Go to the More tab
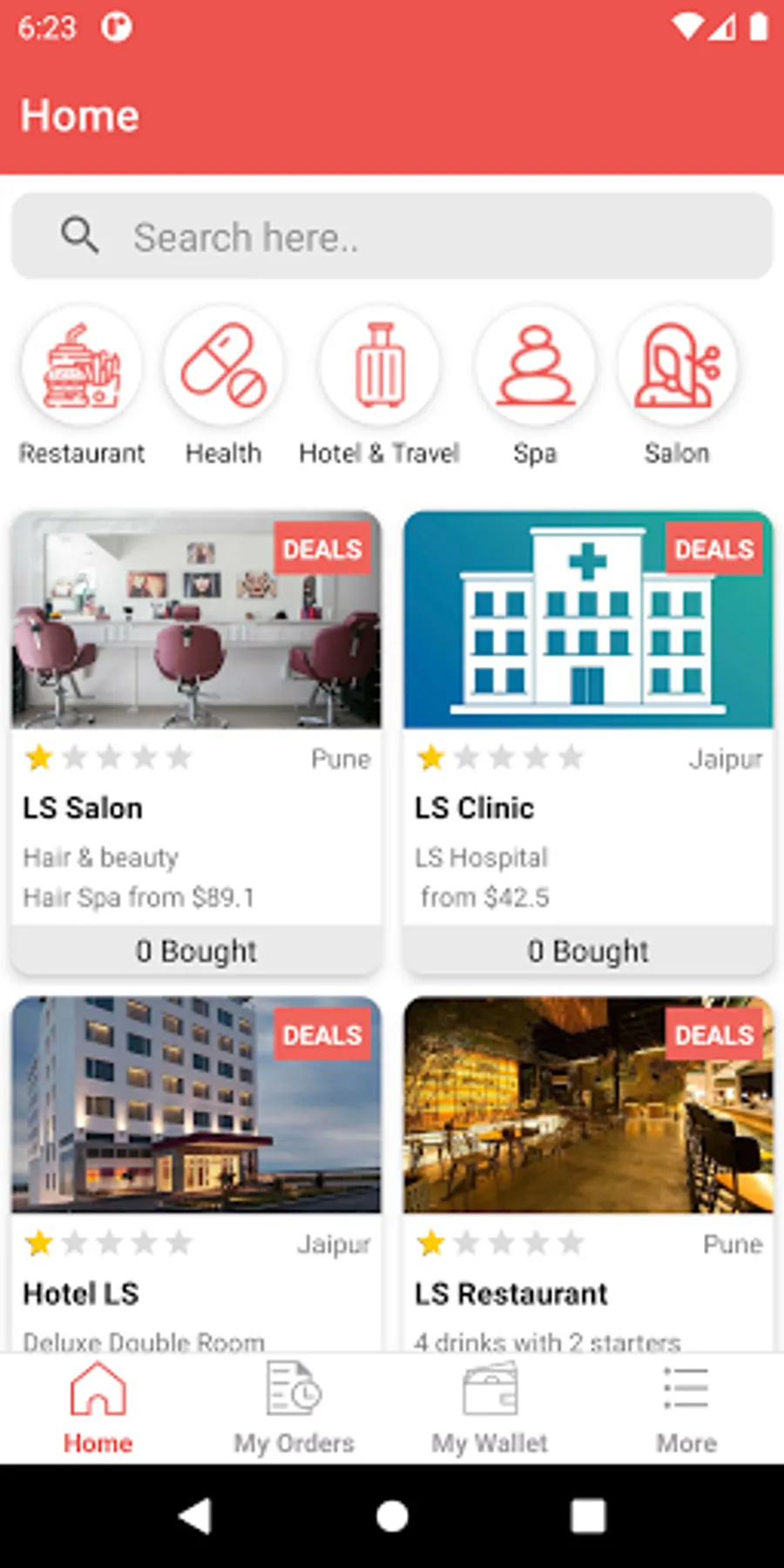 click(686, 1408)
